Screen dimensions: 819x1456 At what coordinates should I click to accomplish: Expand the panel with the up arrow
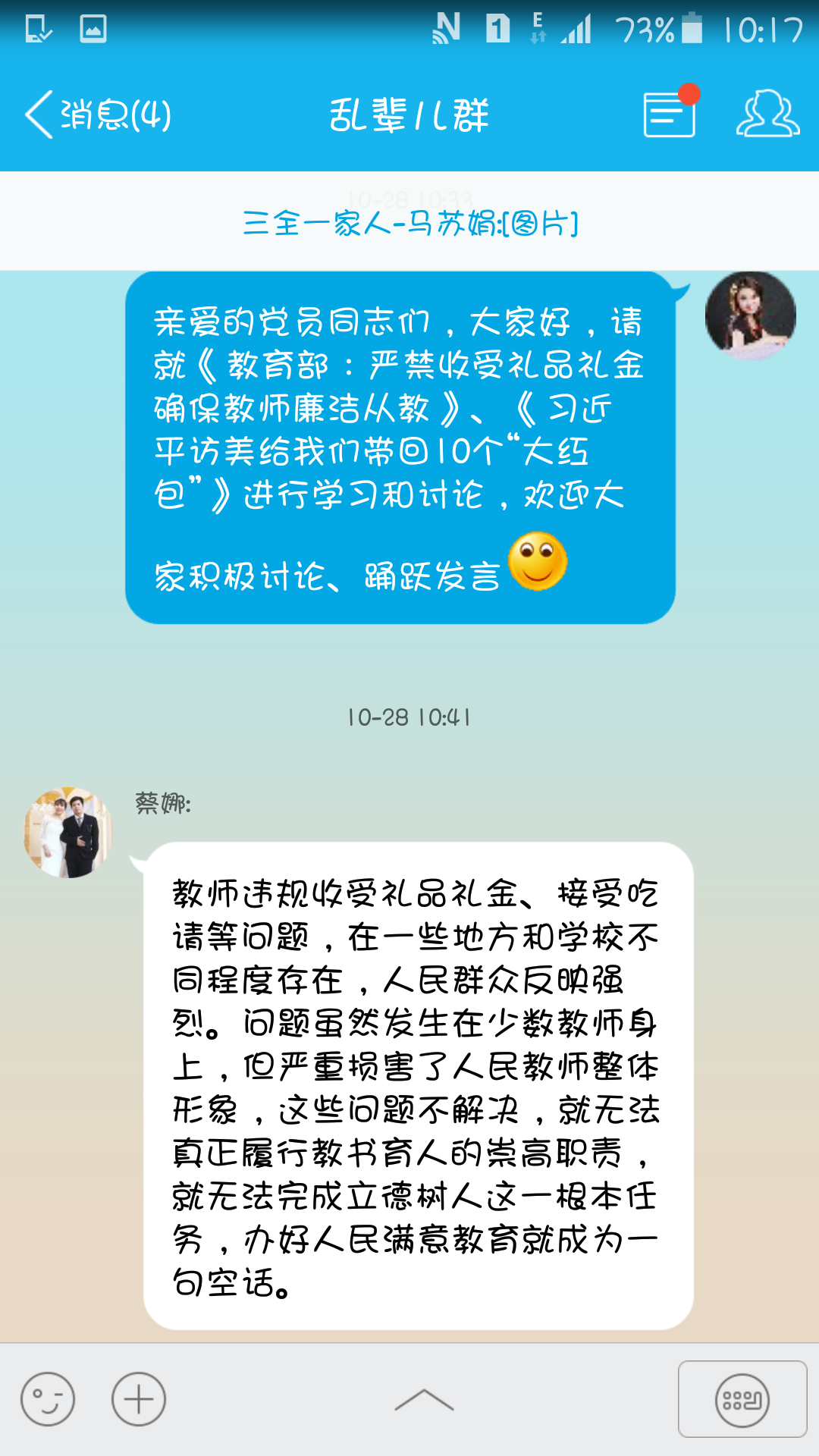(424, 1400)
